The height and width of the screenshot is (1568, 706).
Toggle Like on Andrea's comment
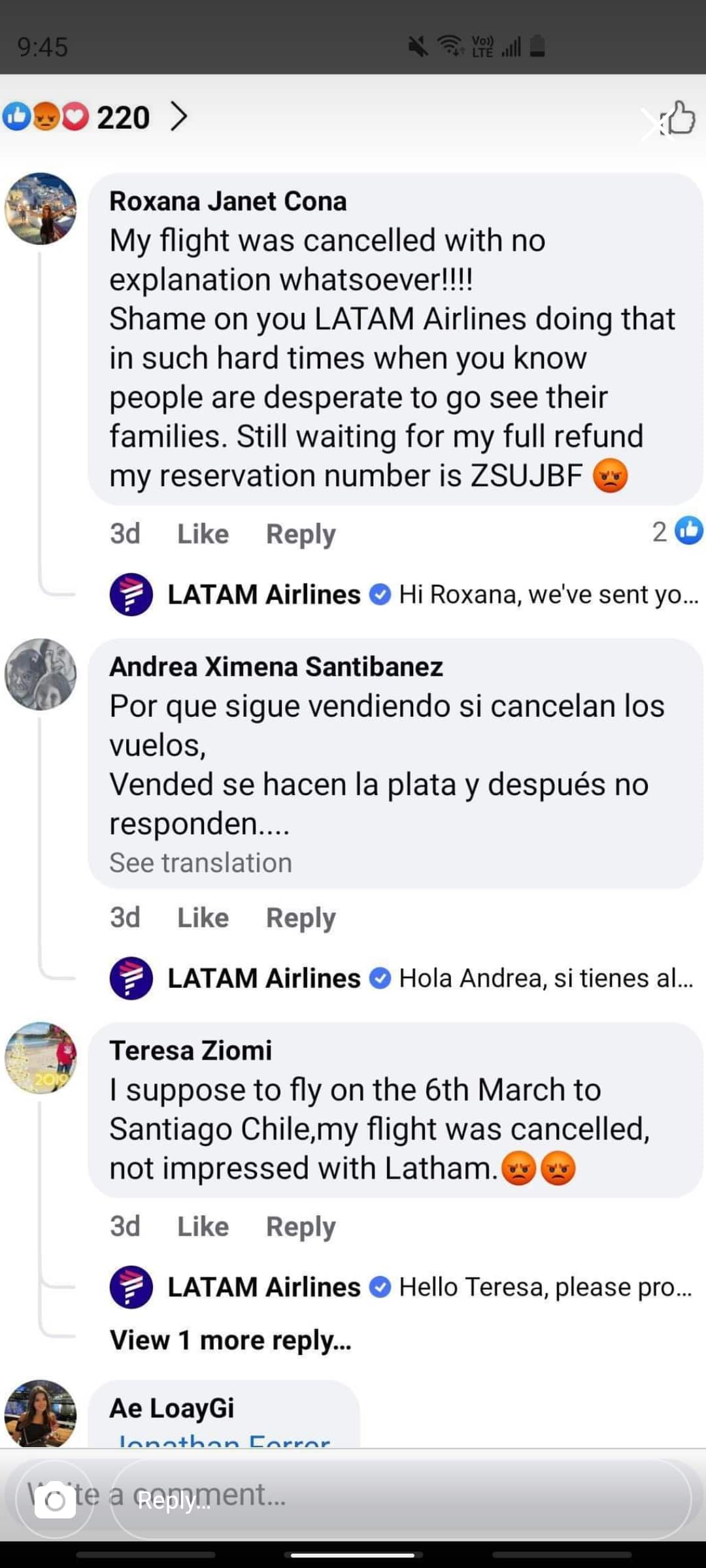(x=201, y=917)
